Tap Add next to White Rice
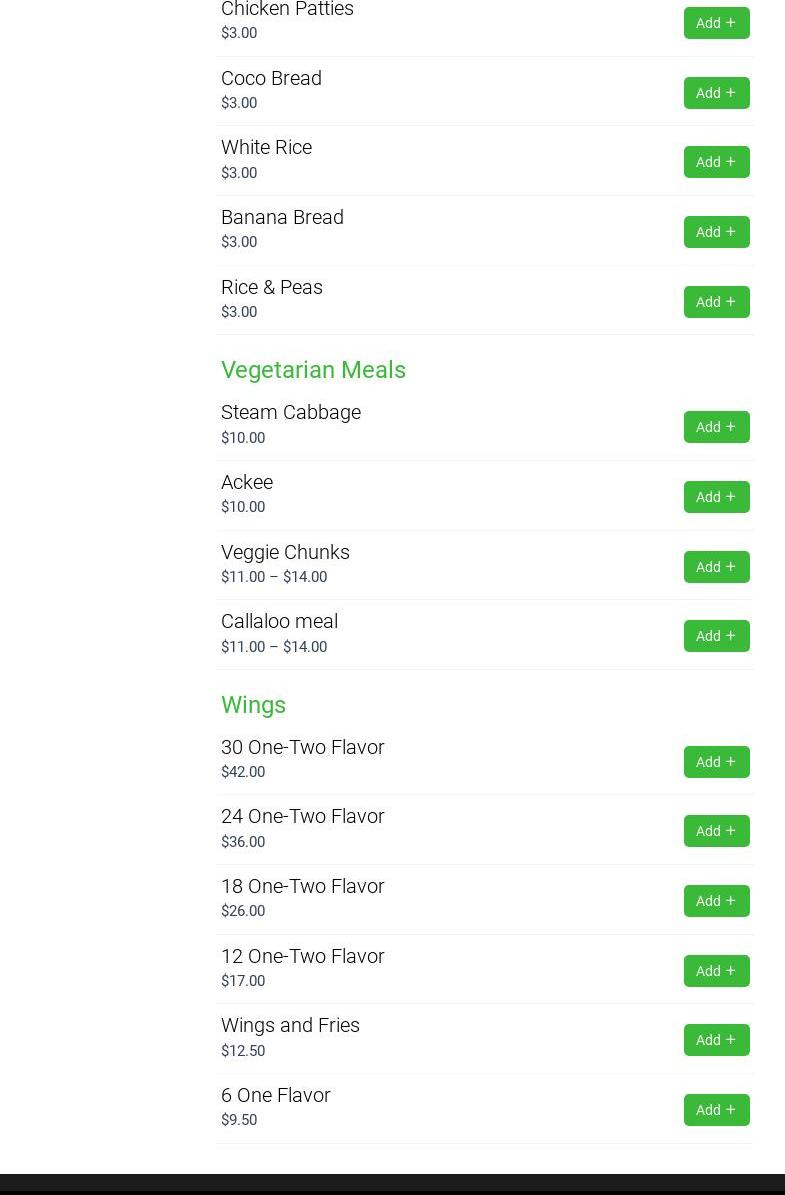 [x=716, y=162]
